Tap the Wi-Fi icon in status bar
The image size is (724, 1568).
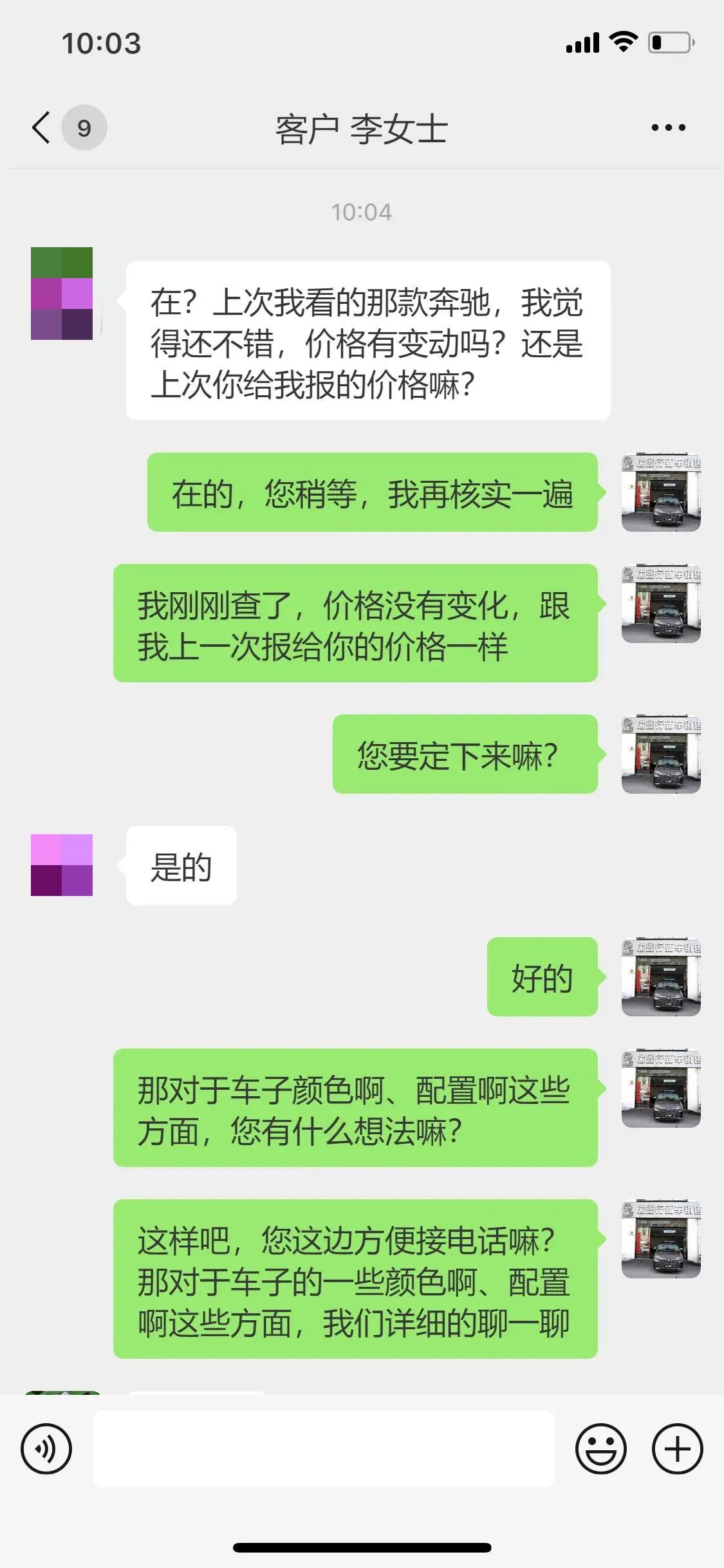pos(622,42)
